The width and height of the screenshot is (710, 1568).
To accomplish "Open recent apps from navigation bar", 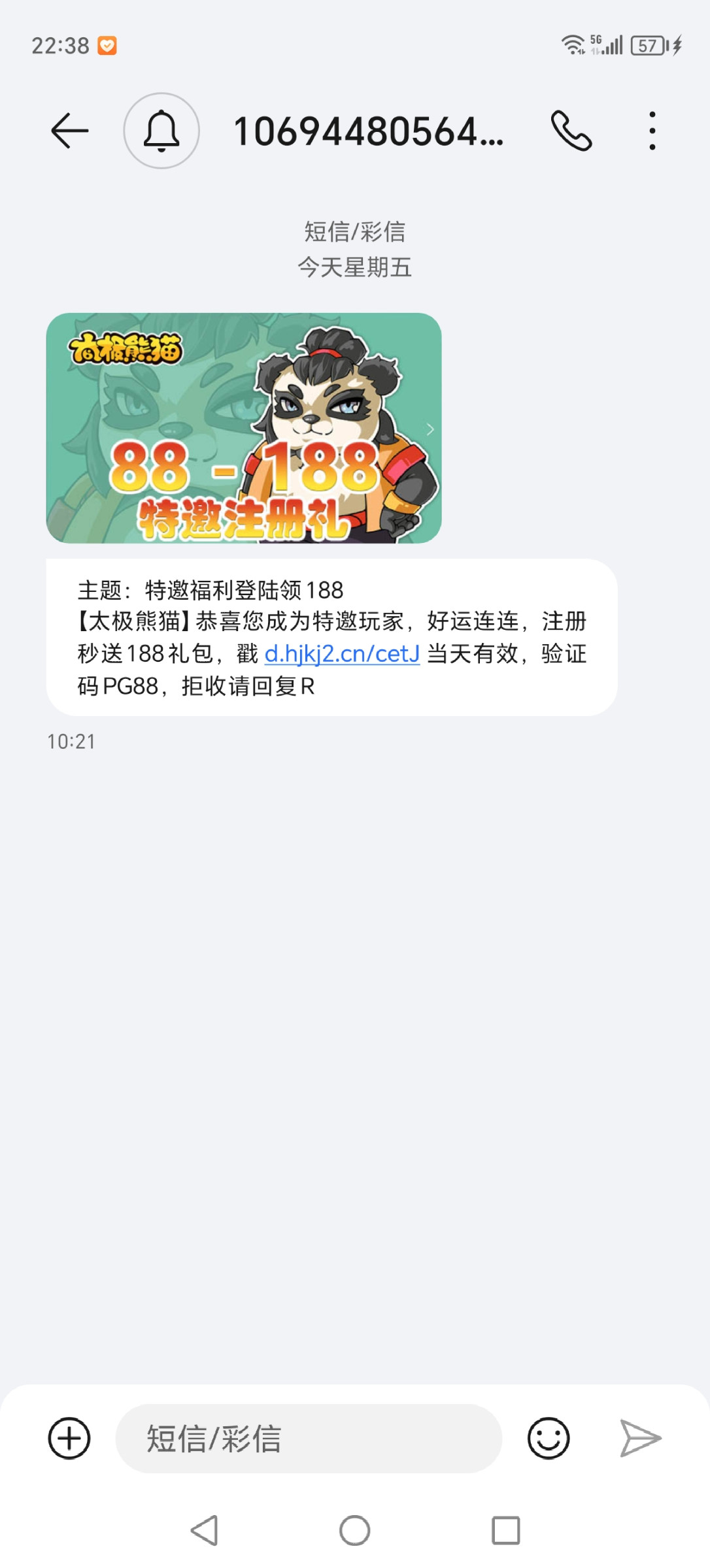I will point(505,1530).
